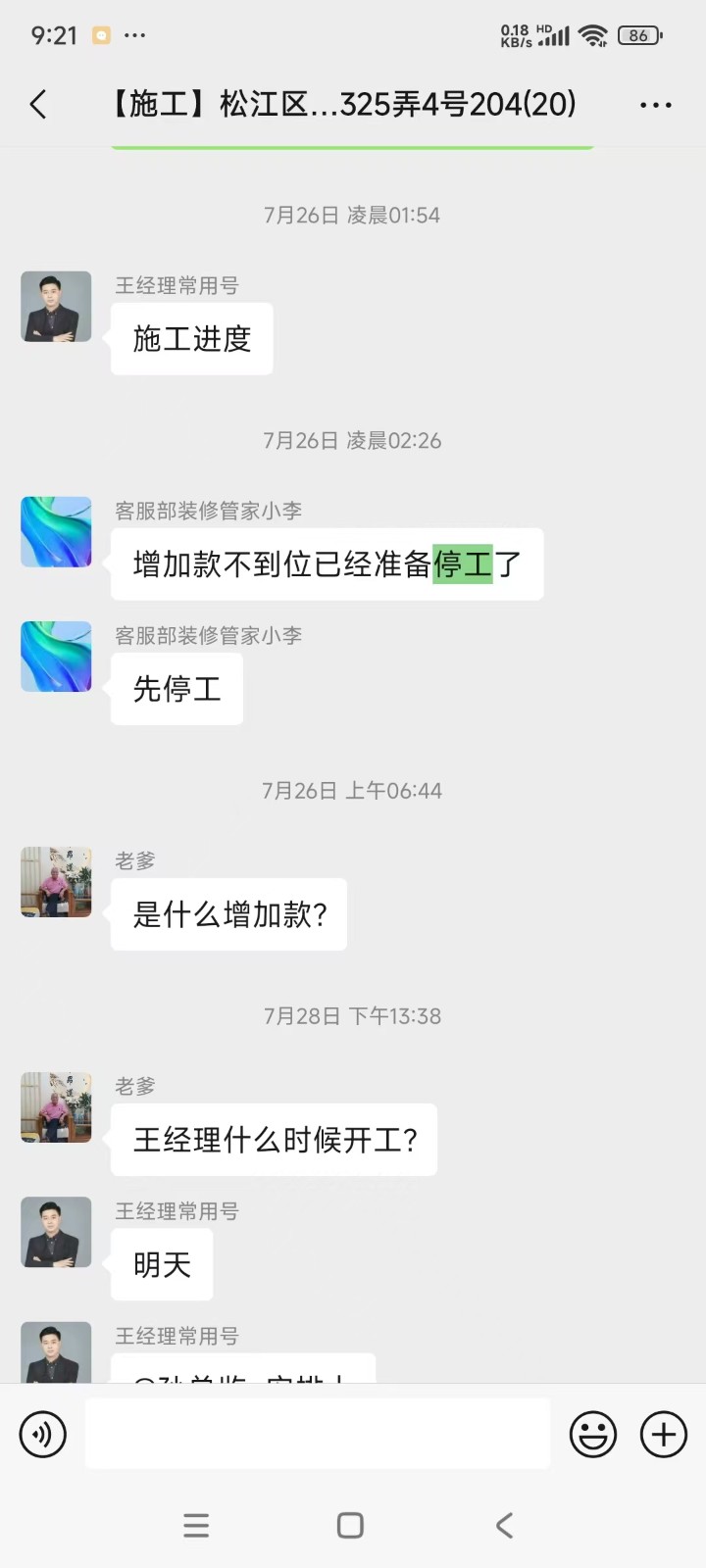Open the group chat overflow menu
Viewport: 706px width, 1568px height.
pyautogui.click(x=655, y=105)
